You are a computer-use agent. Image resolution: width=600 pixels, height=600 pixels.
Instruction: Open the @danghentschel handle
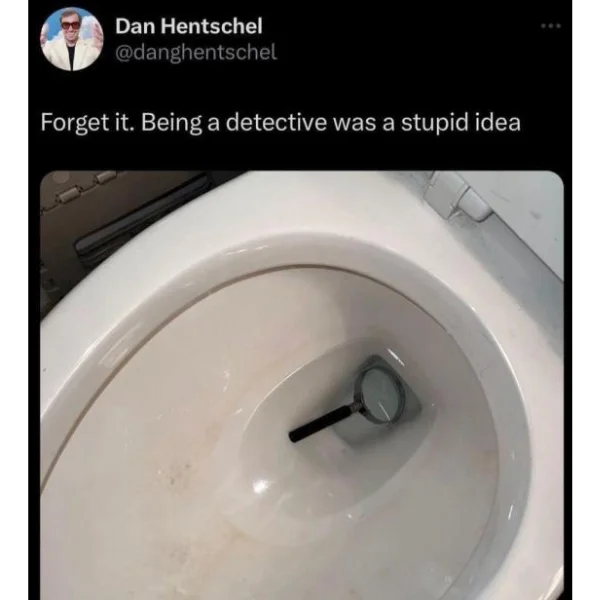(196, 50)
